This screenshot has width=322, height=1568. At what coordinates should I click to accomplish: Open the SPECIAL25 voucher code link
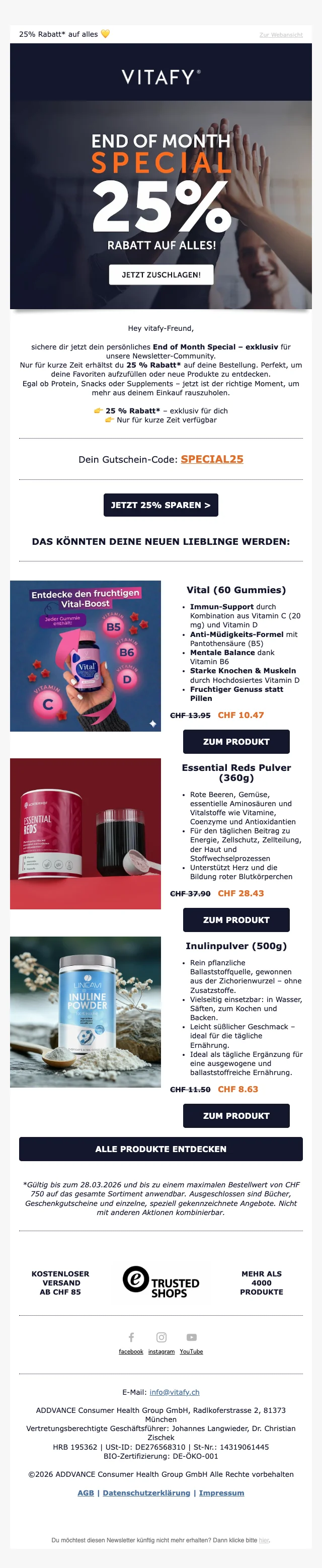212,459
